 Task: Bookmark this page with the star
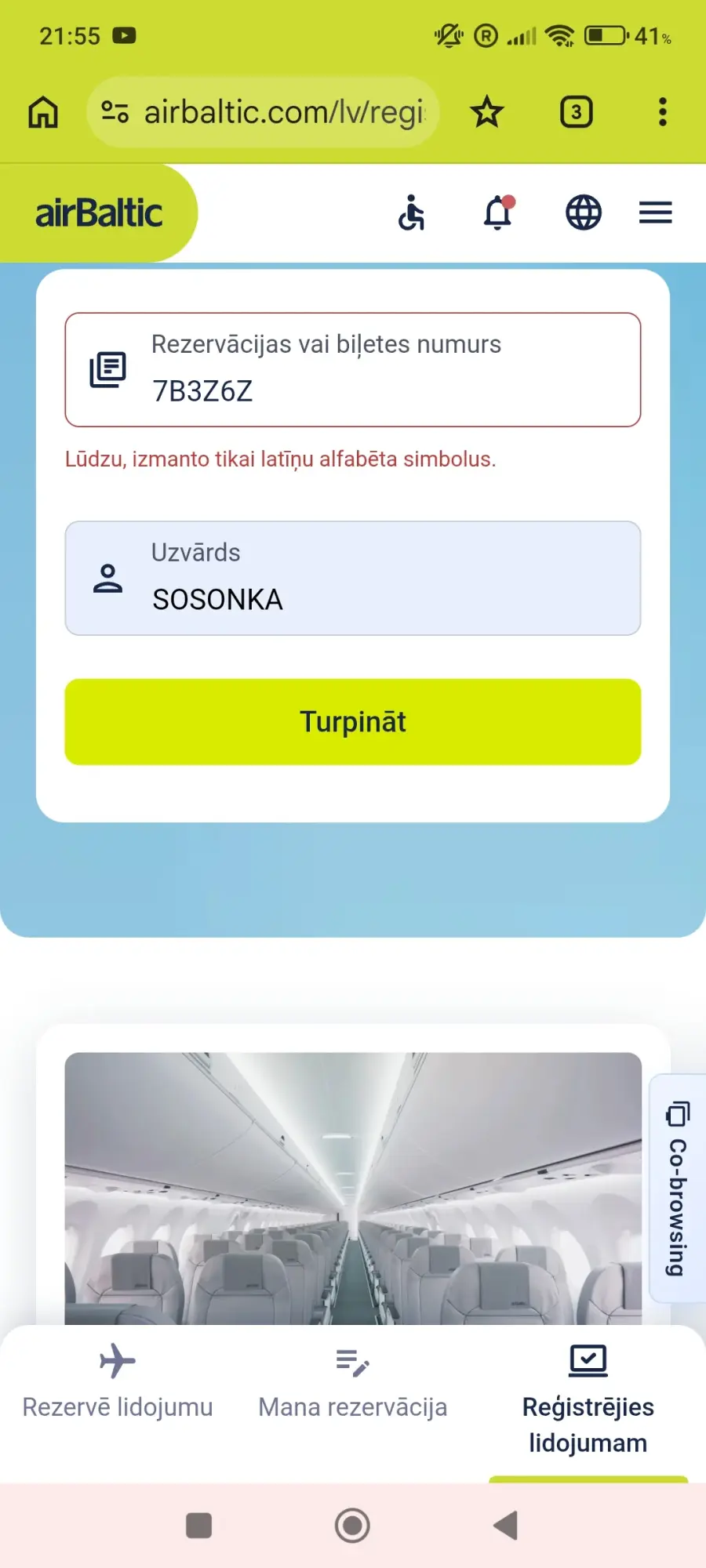tap(486, 112)
